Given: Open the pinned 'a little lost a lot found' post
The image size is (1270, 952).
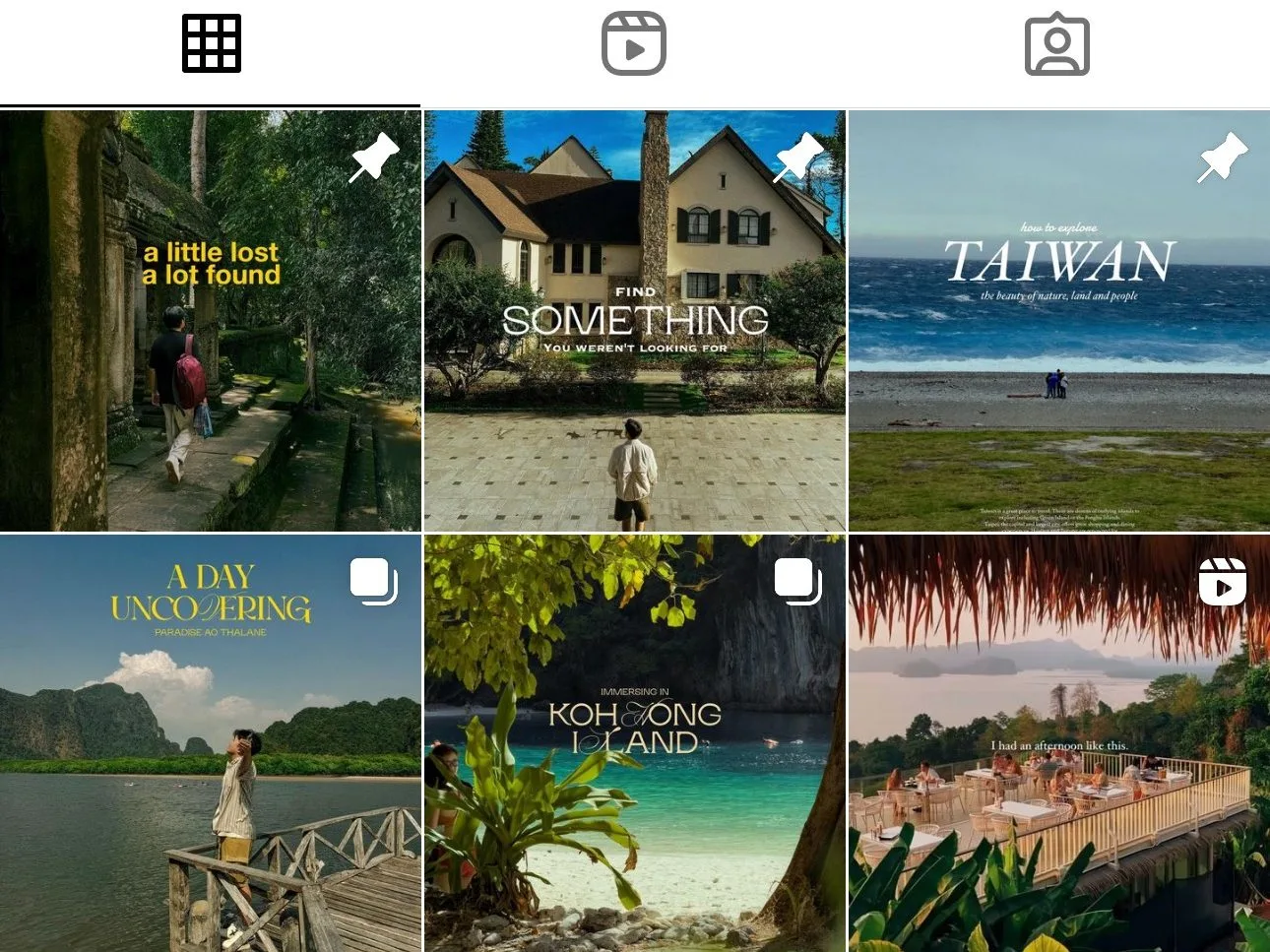Looking at the screenshot, I should (x=210, y=321).
